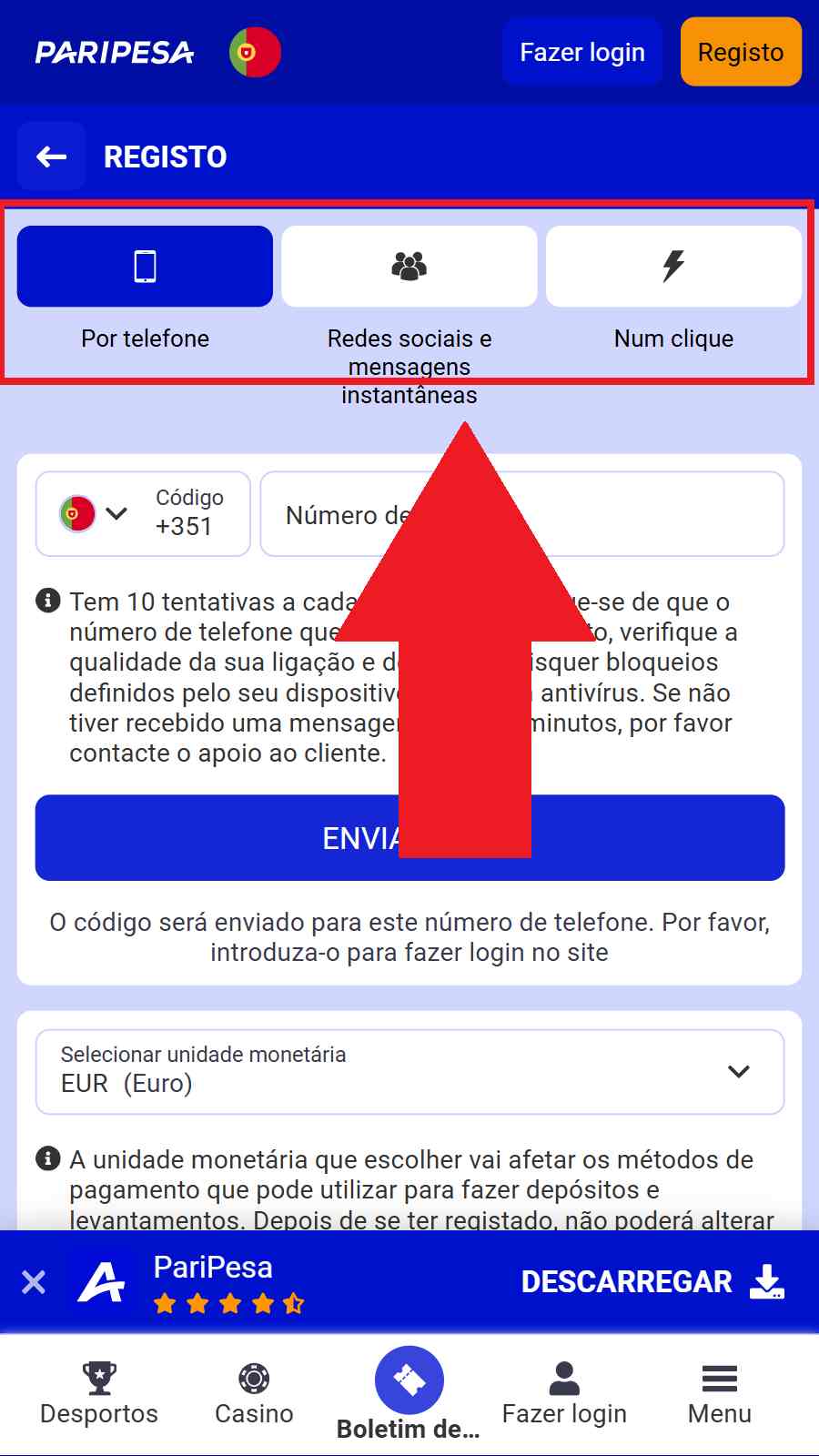The height and width of the screenshot is (1456, 819).
Task: Go back from the Registo page
Action: [51, 157]
